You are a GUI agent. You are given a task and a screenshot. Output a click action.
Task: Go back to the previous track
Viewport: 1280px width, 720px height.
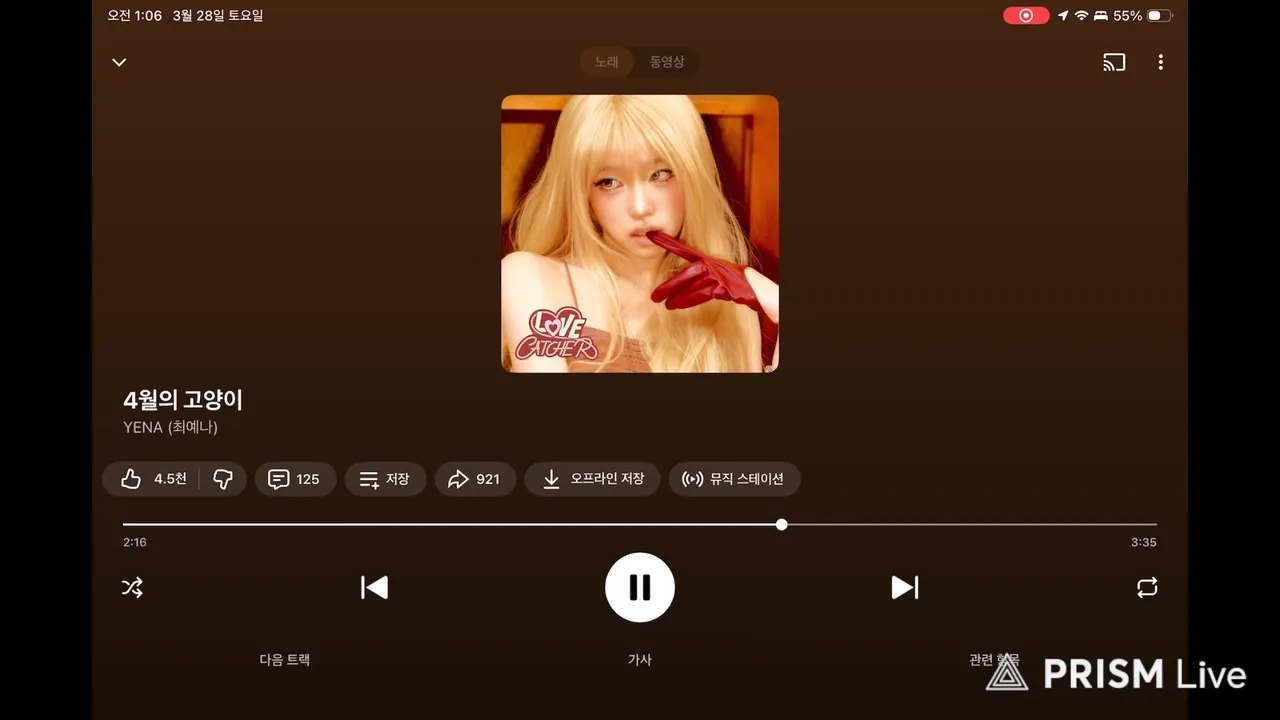pyautogui.click(x=374, y=587)
